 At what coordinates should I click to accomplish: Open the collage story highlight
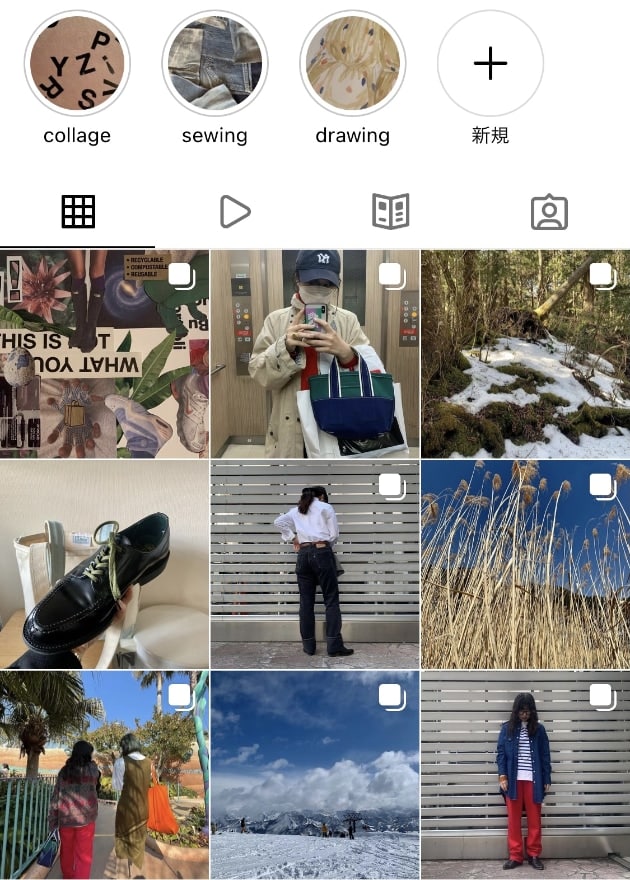click(x=77, y=62)
